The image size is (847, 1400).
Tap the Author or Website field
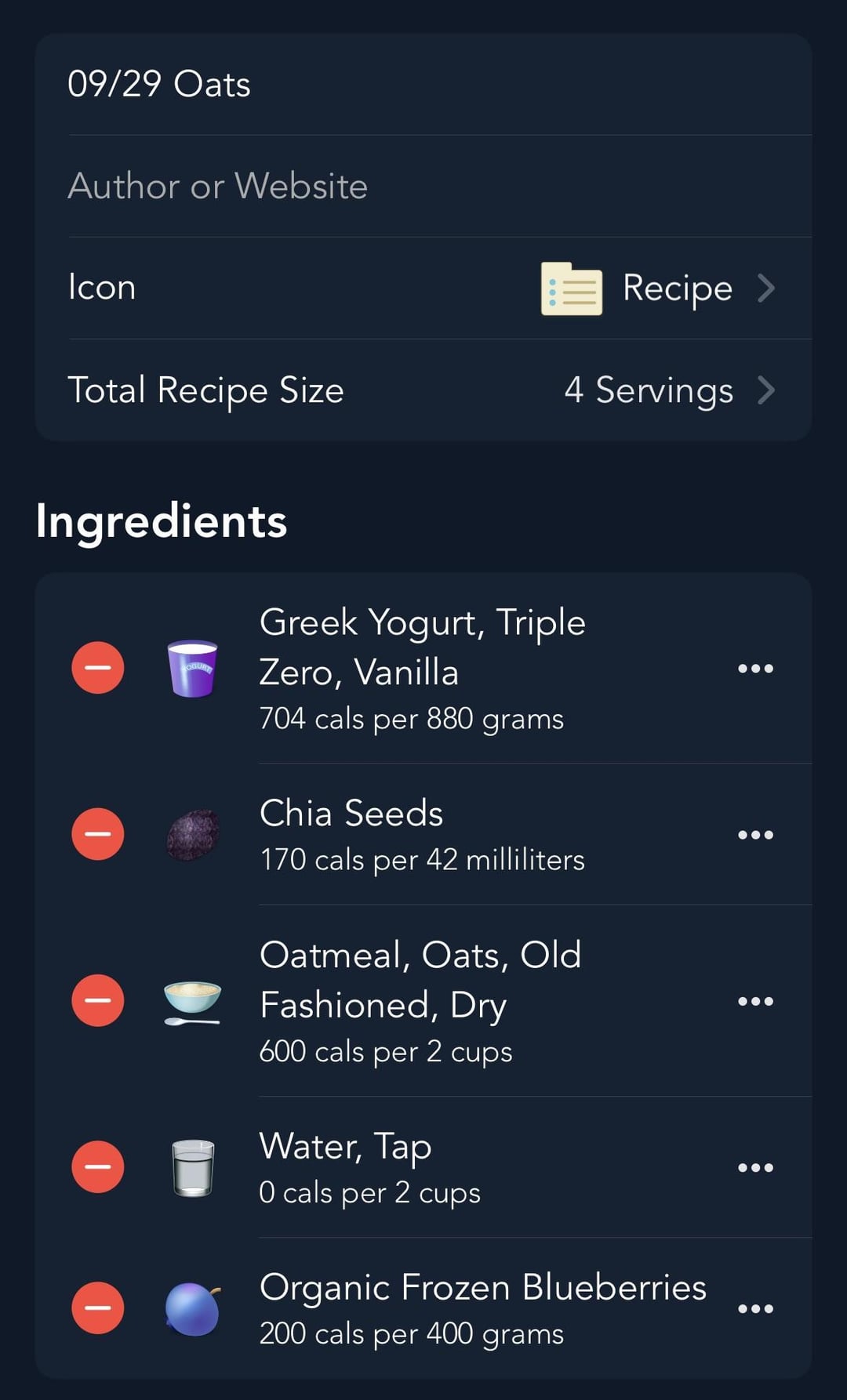click(x=423, y=187)
